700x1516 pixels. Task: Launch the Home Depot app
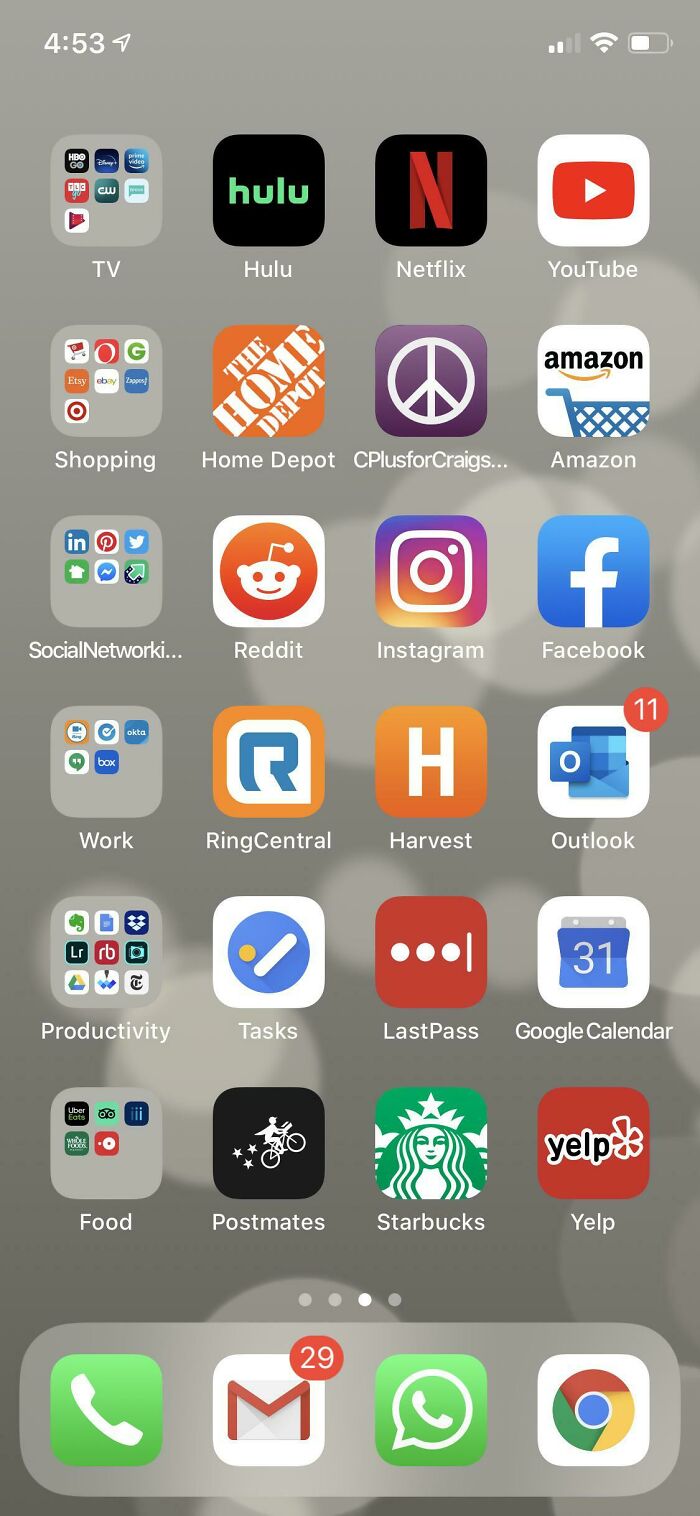pyautogui.click(x=268, y=381)
